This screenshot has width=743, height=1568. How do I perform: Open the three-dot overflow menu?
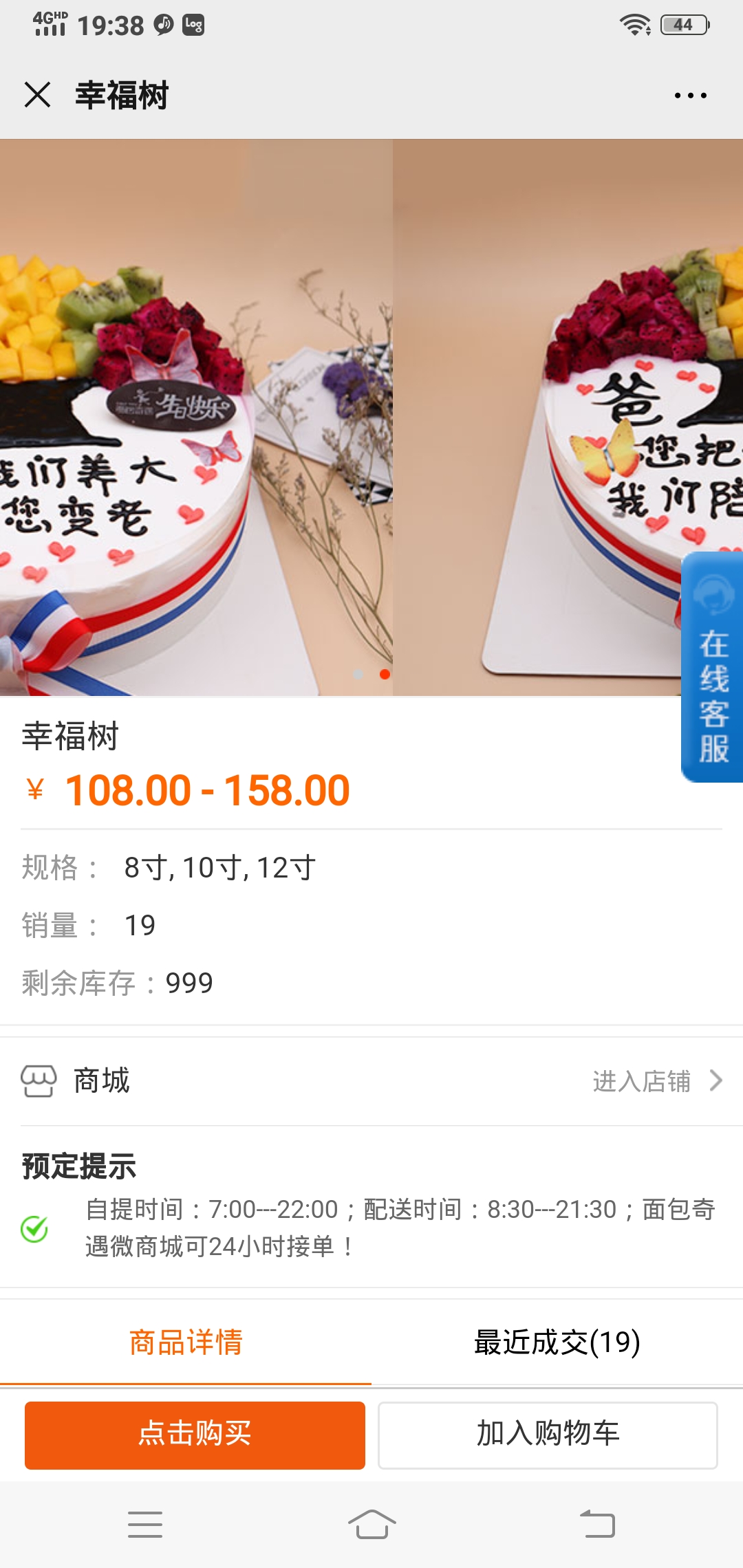(690, 96)
